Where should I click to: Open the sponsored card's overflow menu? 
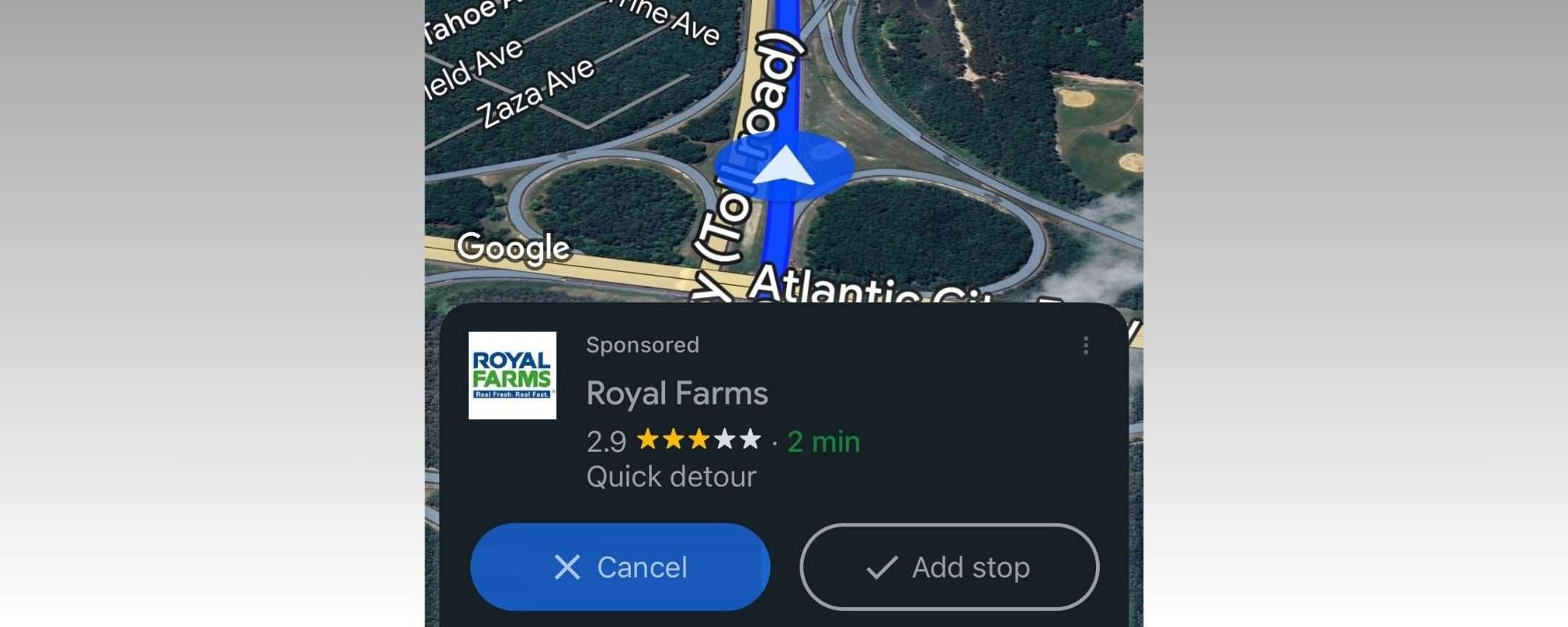pyautogui.click(x=1085, y=345)
